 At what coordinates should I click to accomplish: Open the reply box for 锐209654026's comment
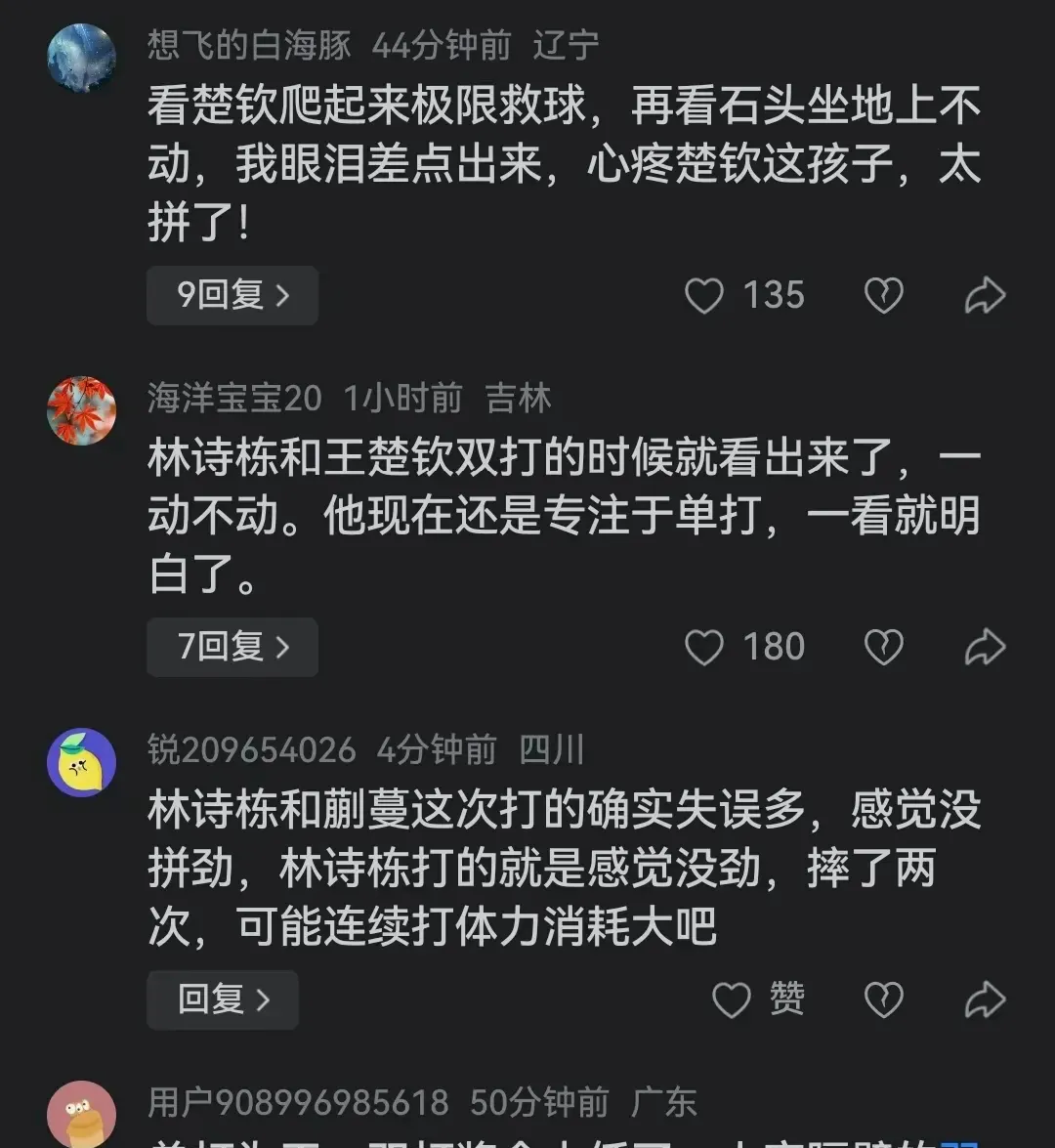[222, 999]
